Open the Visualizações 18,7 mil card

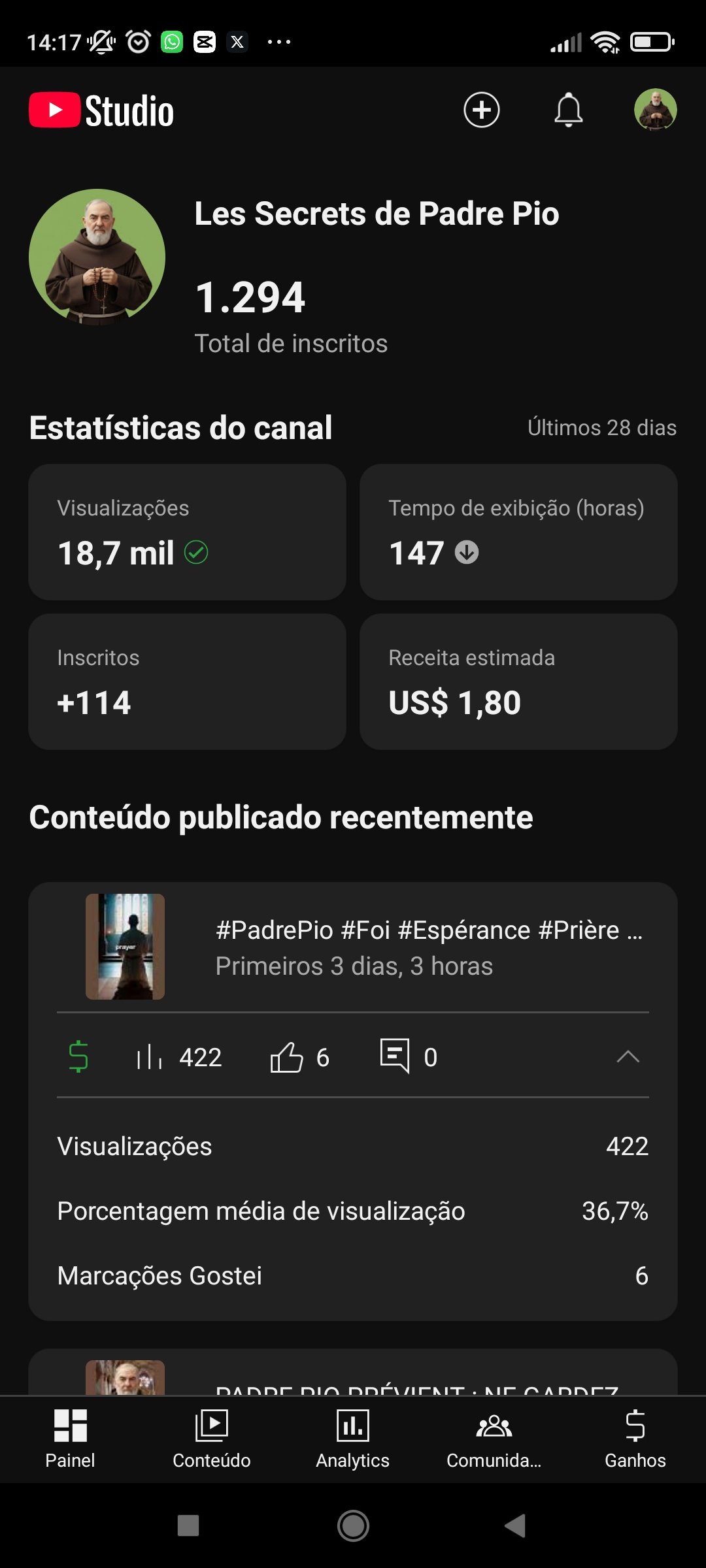click(x=187, y=532)
